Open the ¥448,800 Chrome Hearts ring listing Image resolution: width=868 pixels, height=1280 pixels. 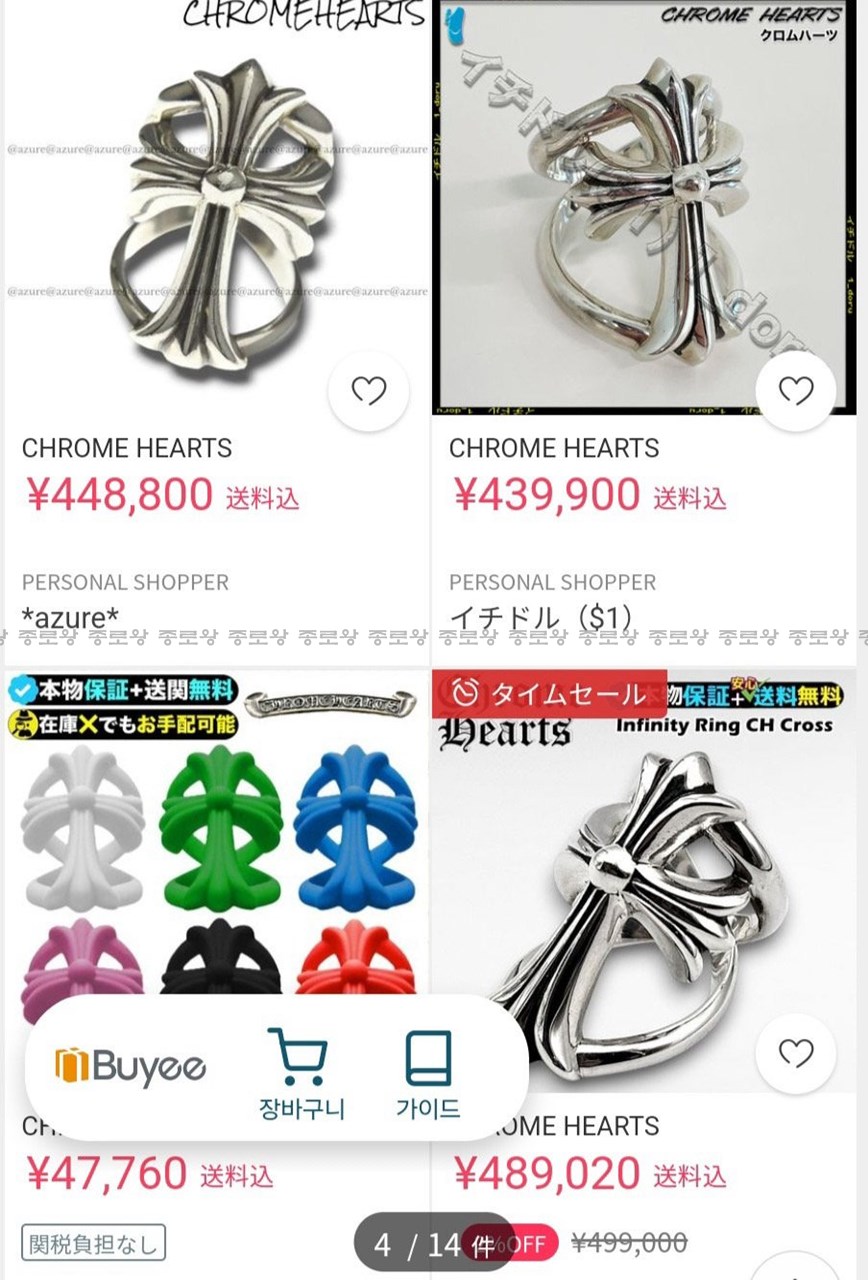pos(215,200)
